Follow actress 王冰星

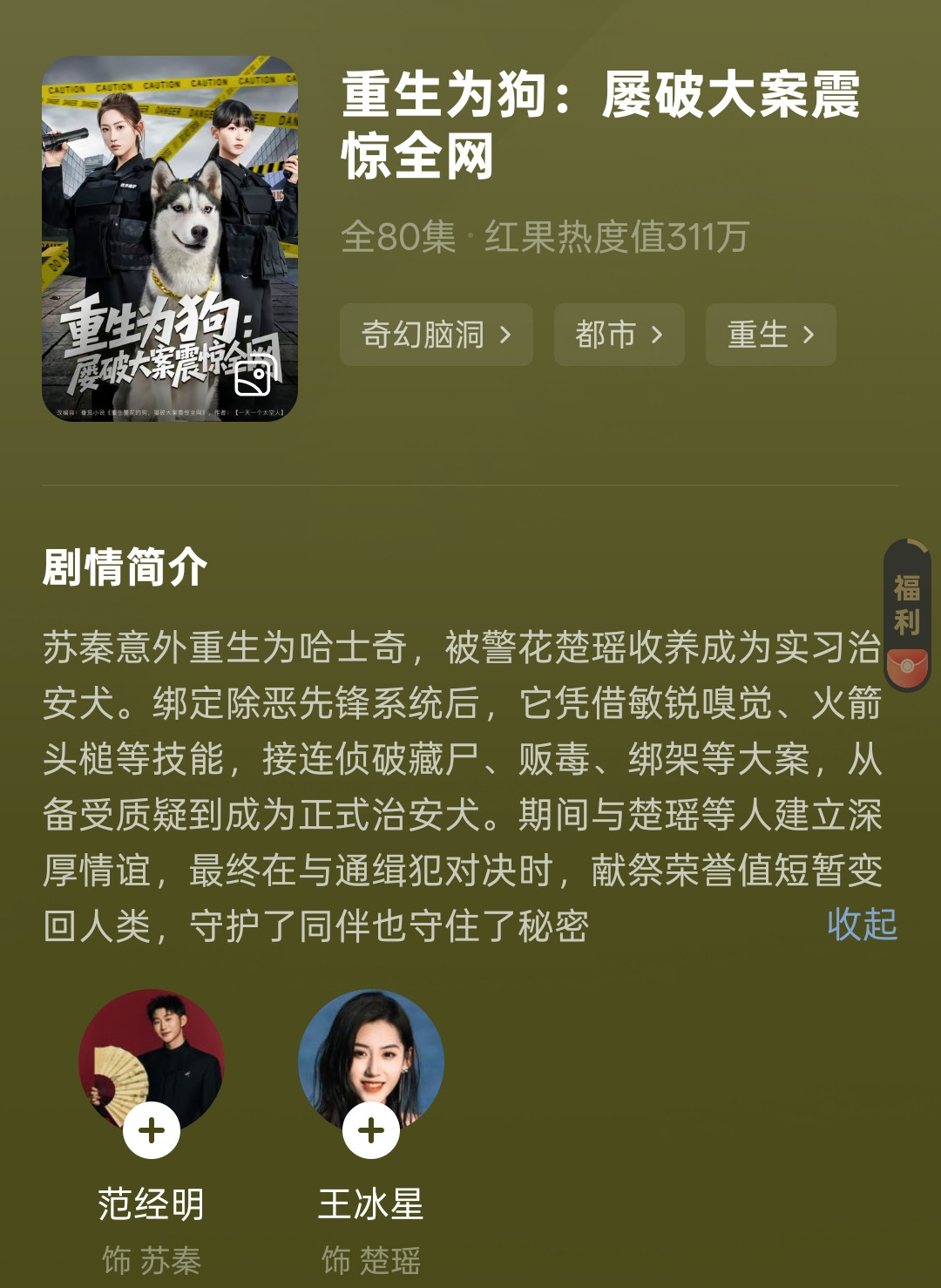(x=371, y=1130)
